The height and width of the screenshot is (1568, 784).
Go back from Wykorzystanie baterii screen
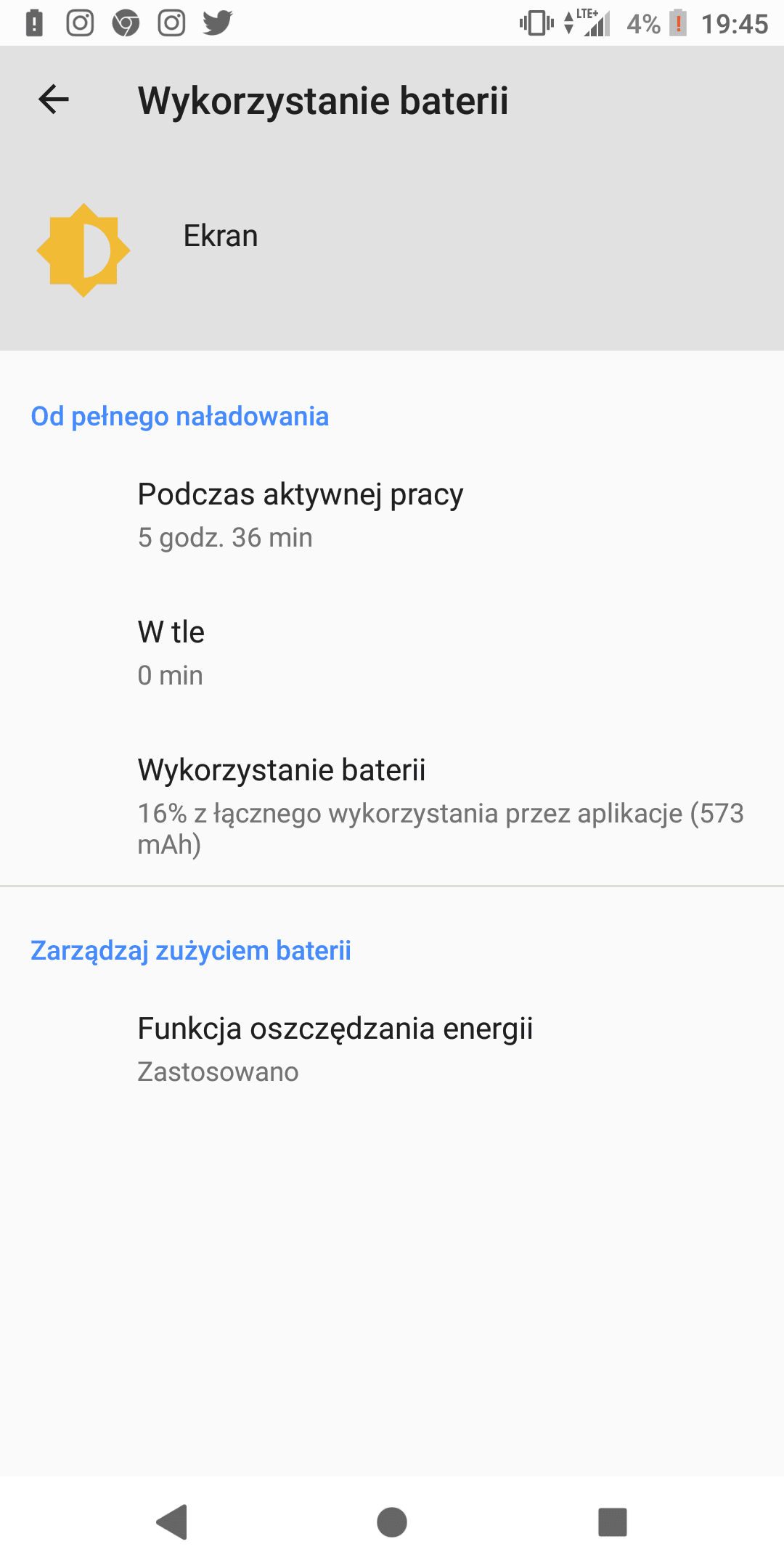tap(54, 99)
